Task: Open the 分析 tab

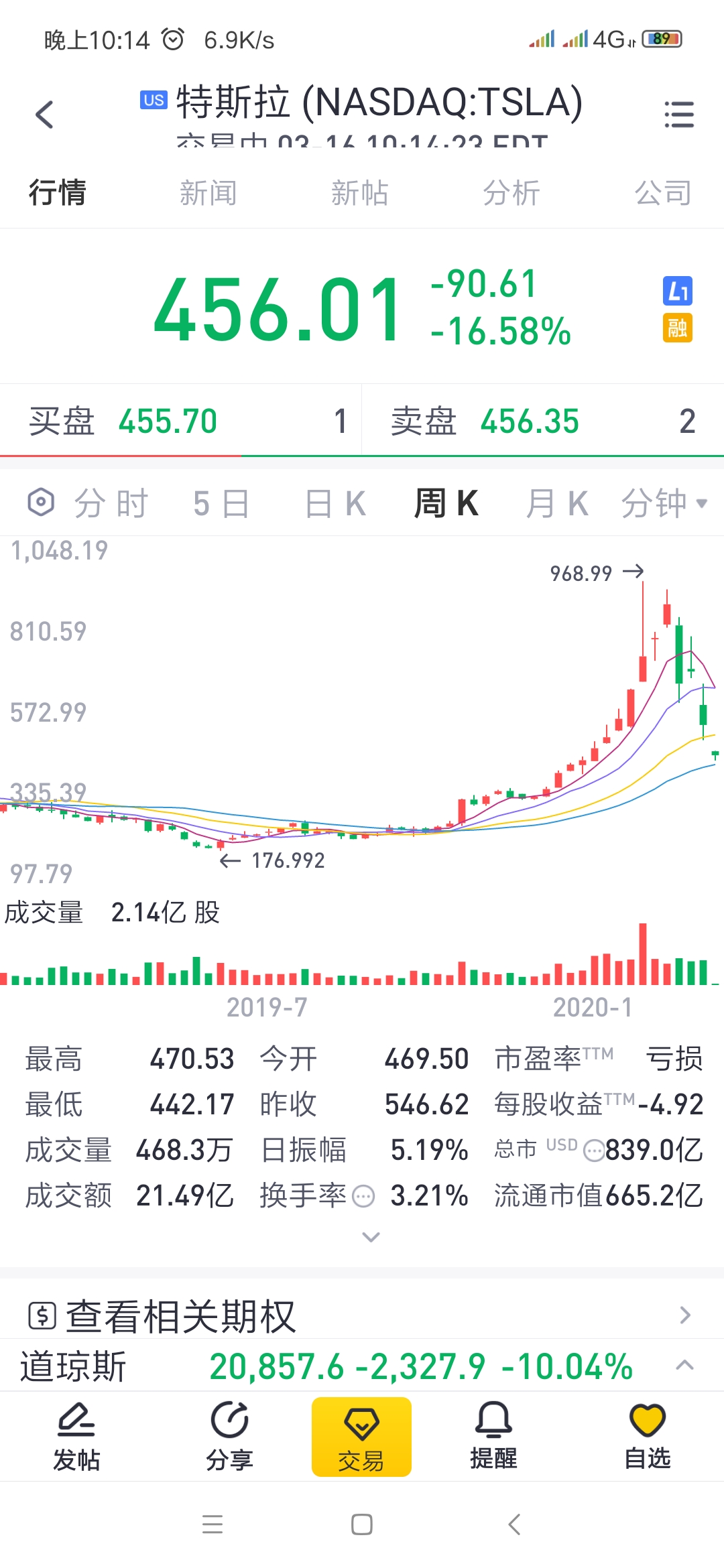Action: (511, 194)
